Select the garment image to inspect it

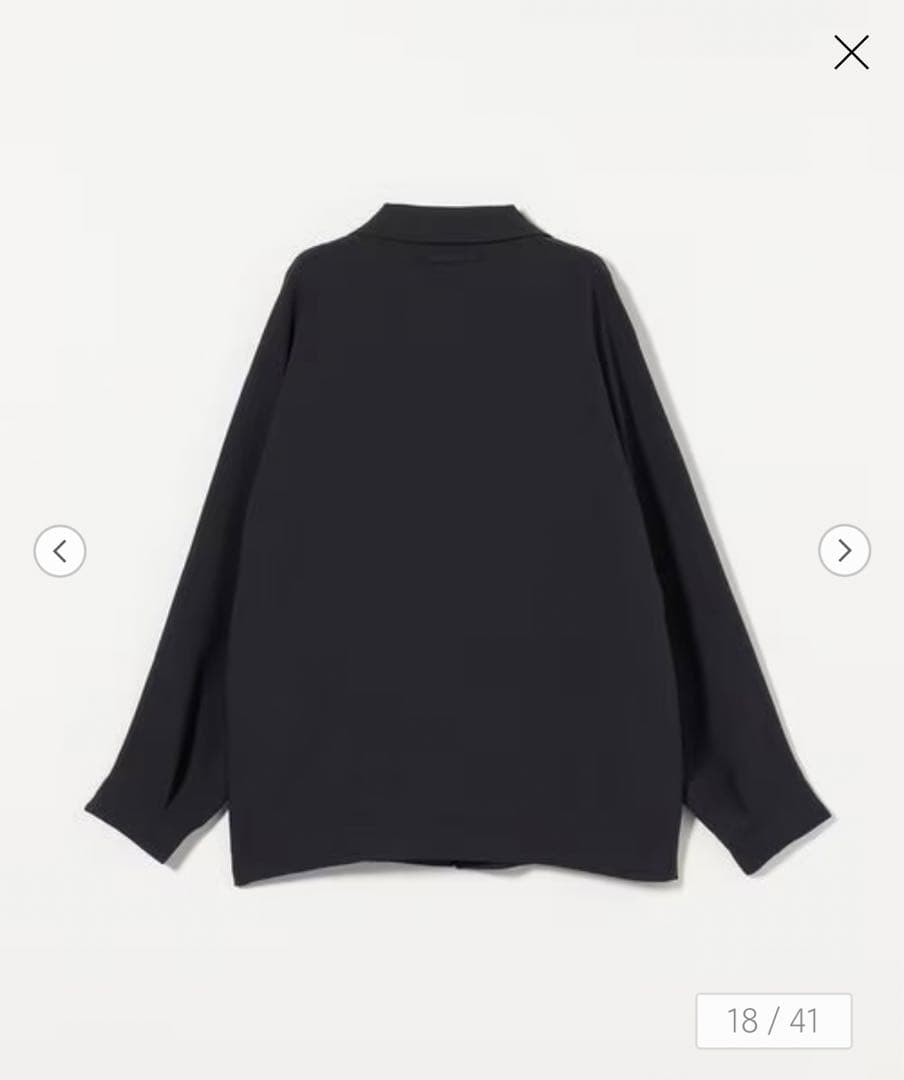(452, 550)
